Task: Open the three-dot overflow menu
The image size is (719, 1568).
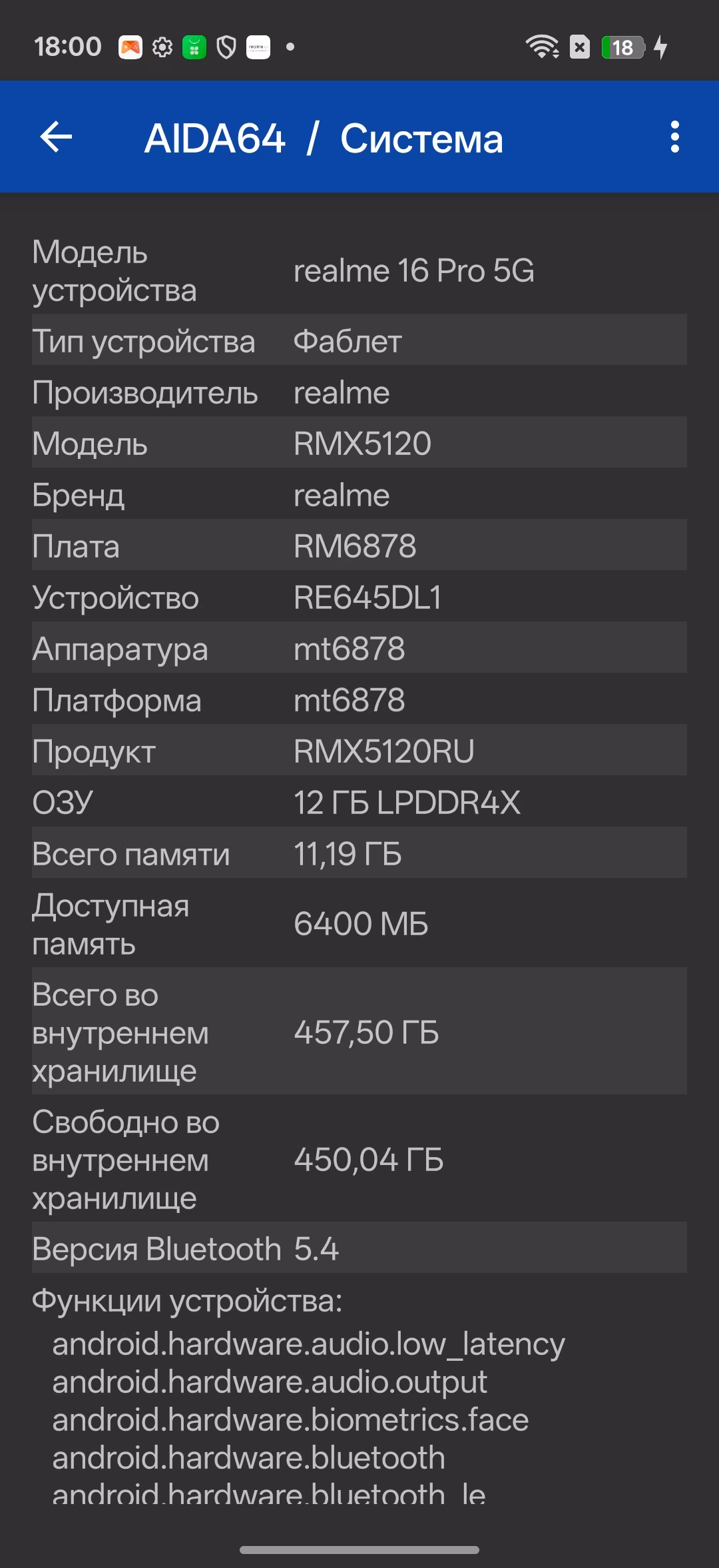Action: (674, 137)
